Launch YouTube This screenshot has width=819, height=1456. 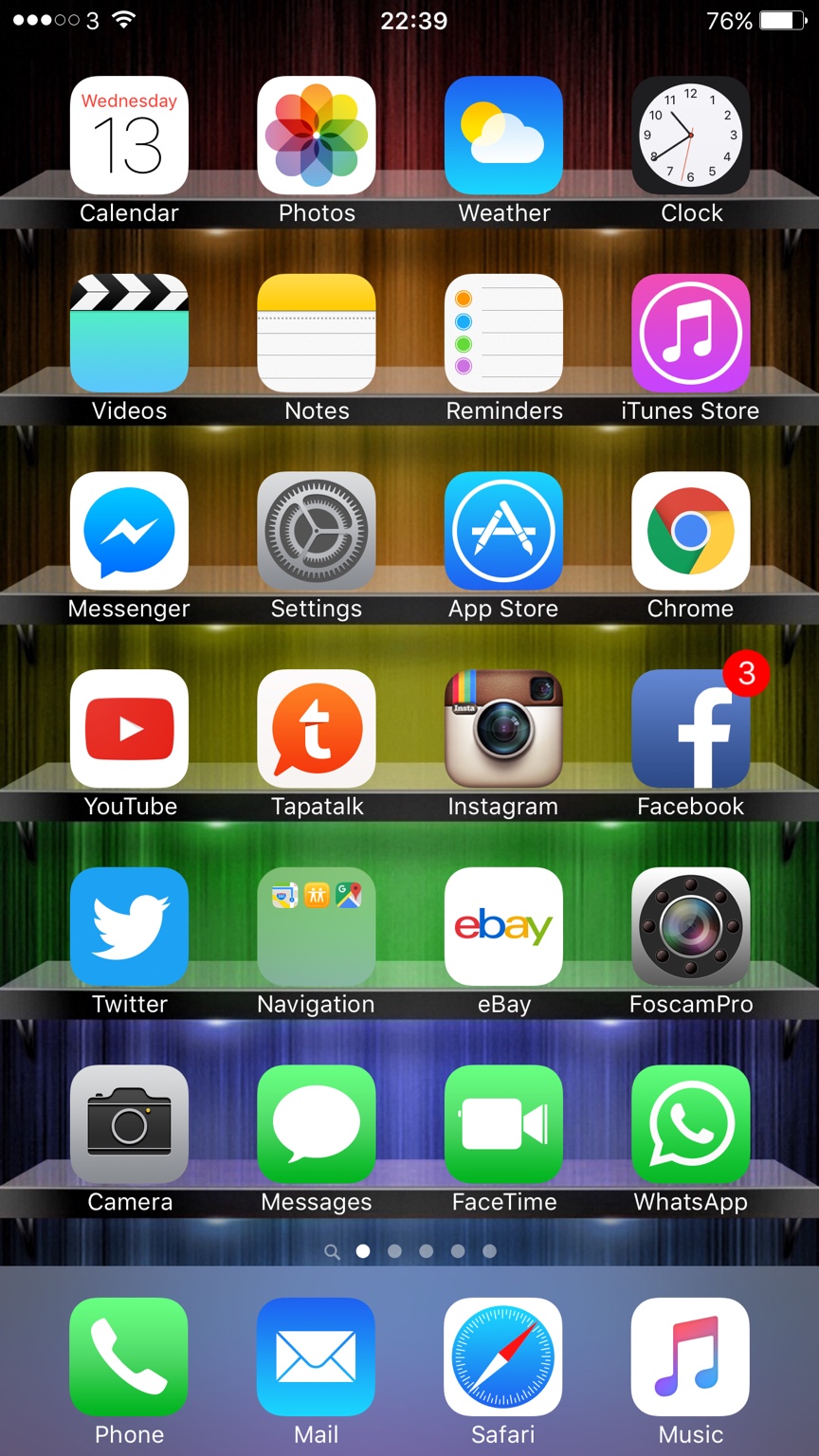129,728
